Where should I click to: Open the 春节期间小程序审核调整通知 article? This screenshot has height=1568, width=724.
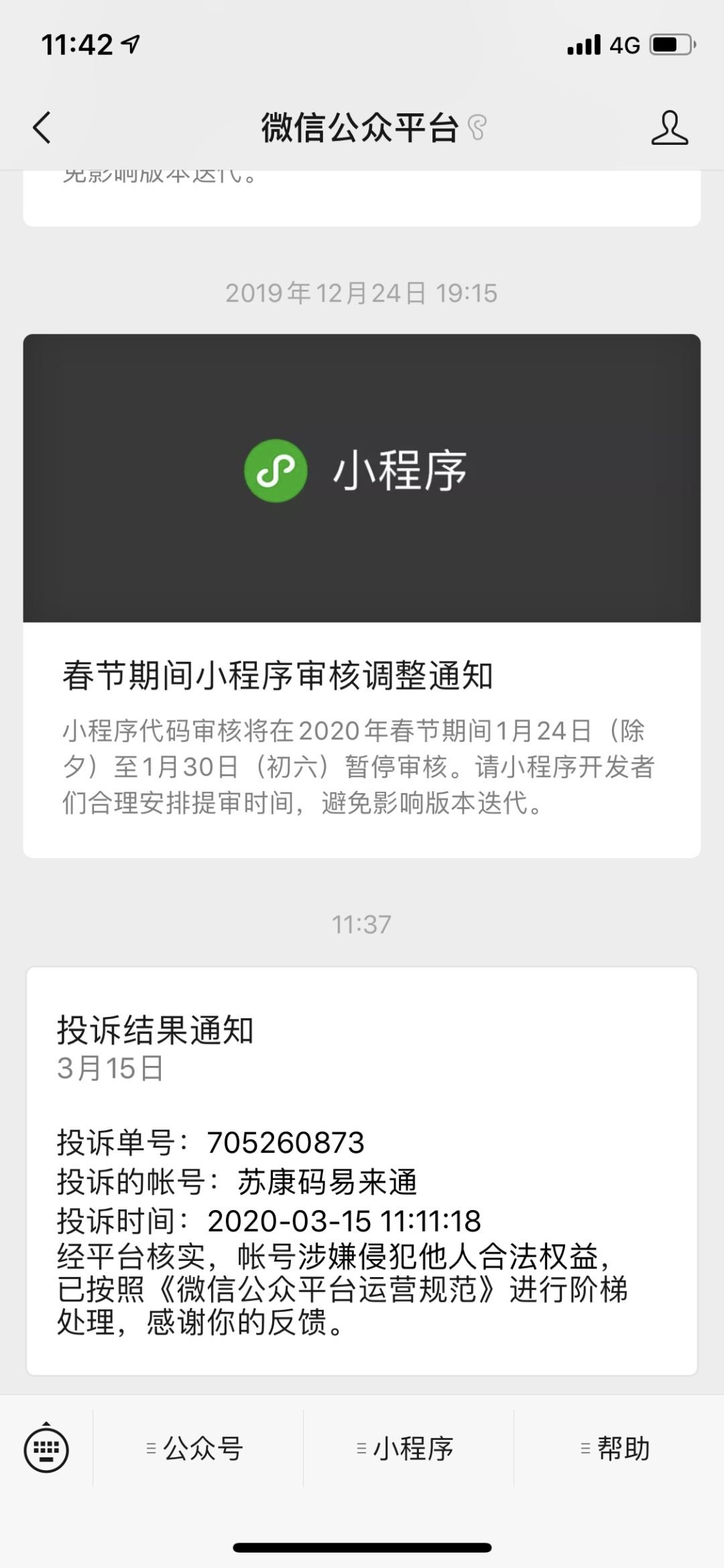point(362,674)
